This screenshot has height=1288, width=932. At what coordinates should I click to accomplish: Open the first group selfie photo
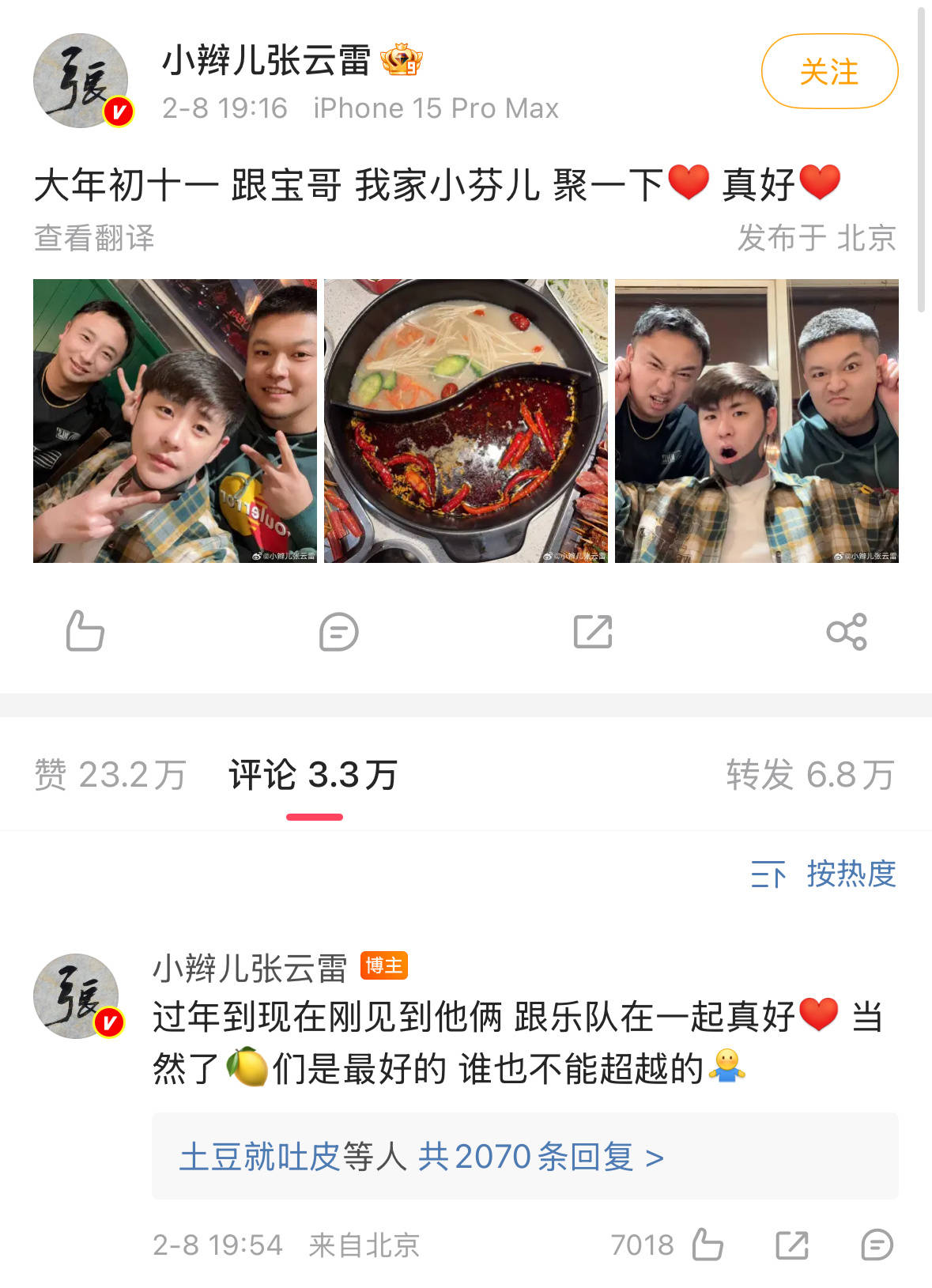click(175, 421)
